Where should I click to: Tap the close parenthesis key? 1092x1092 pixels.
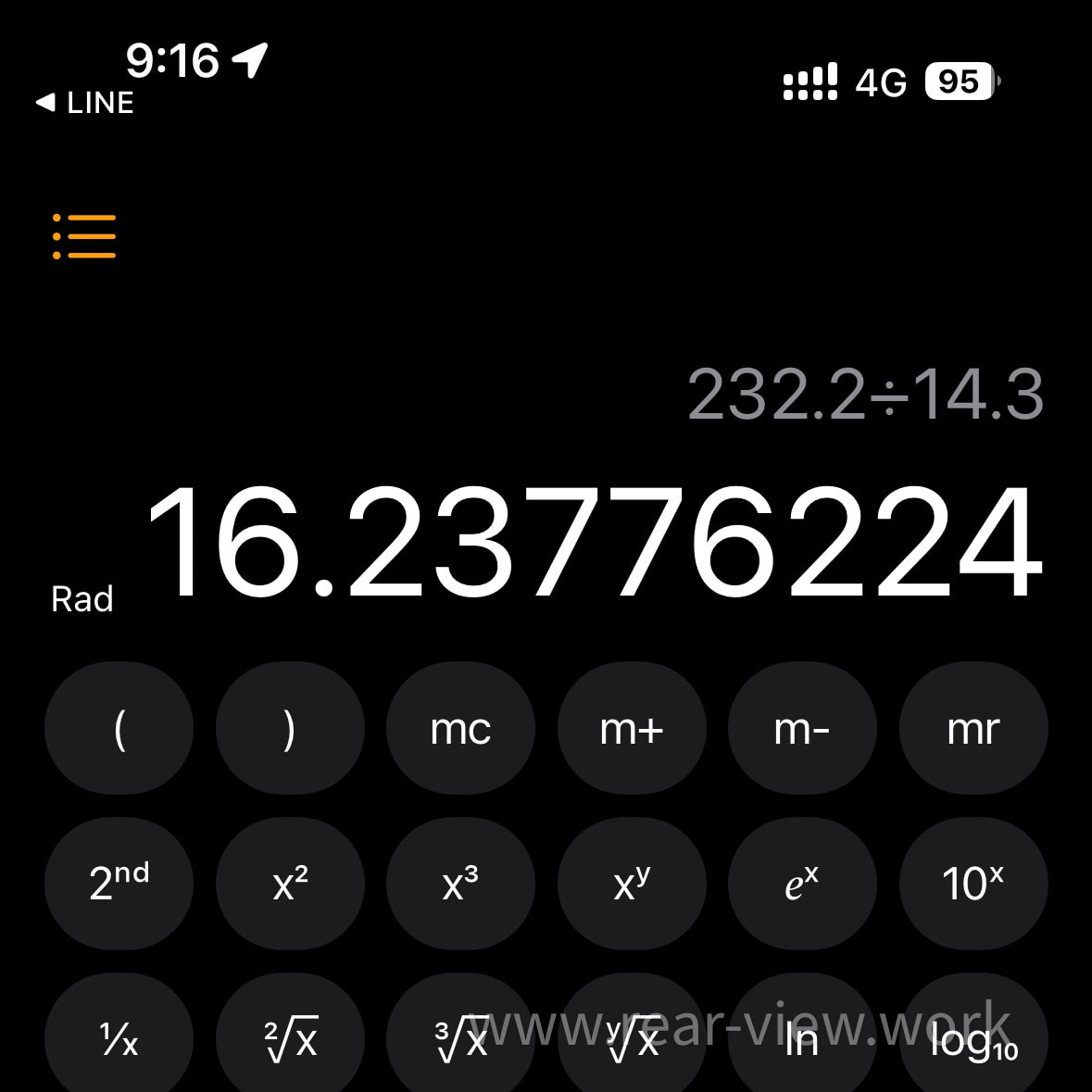(290, 729)
